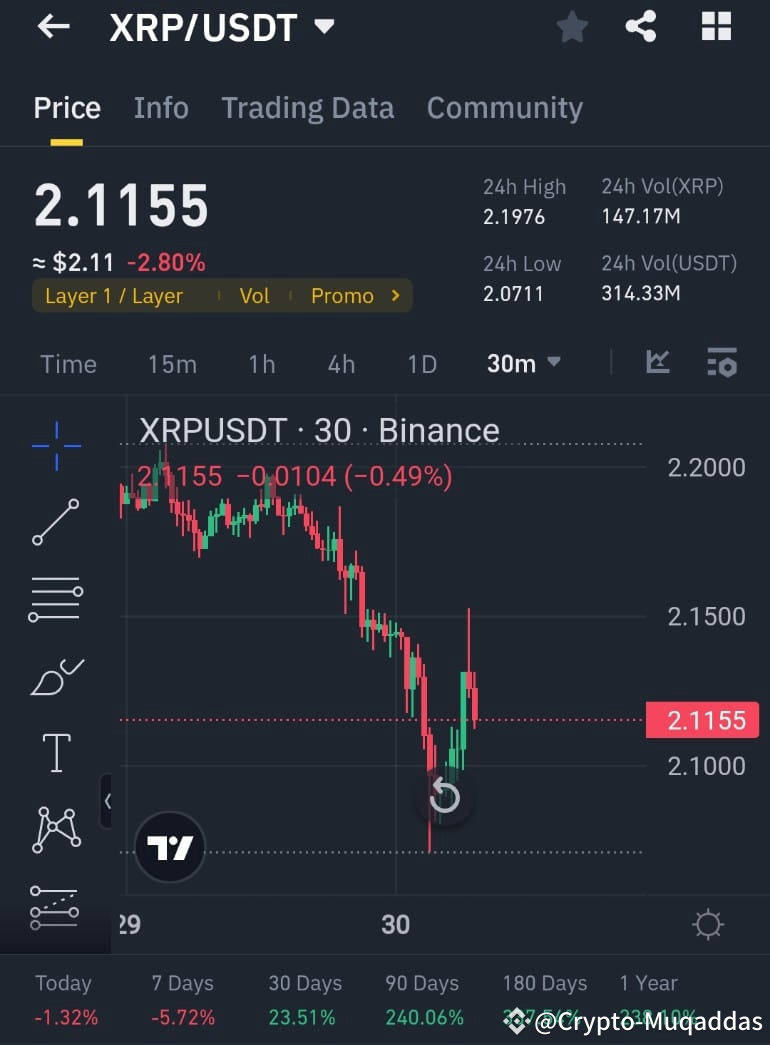Select the crosshair tool
770x1045 pixels.
(55, 447)
